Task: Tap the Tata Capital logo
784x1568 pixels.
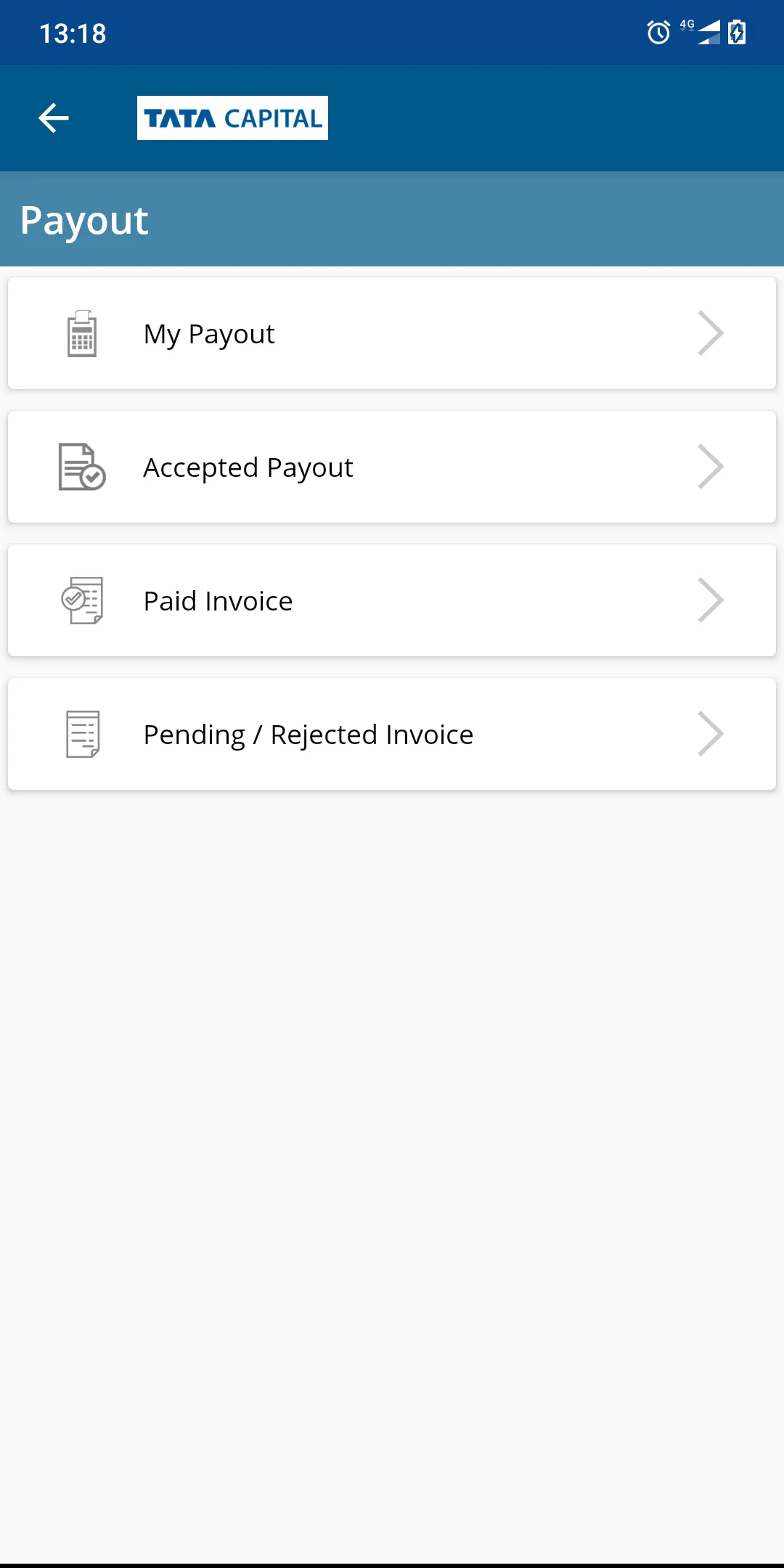Action: (232, 117)
